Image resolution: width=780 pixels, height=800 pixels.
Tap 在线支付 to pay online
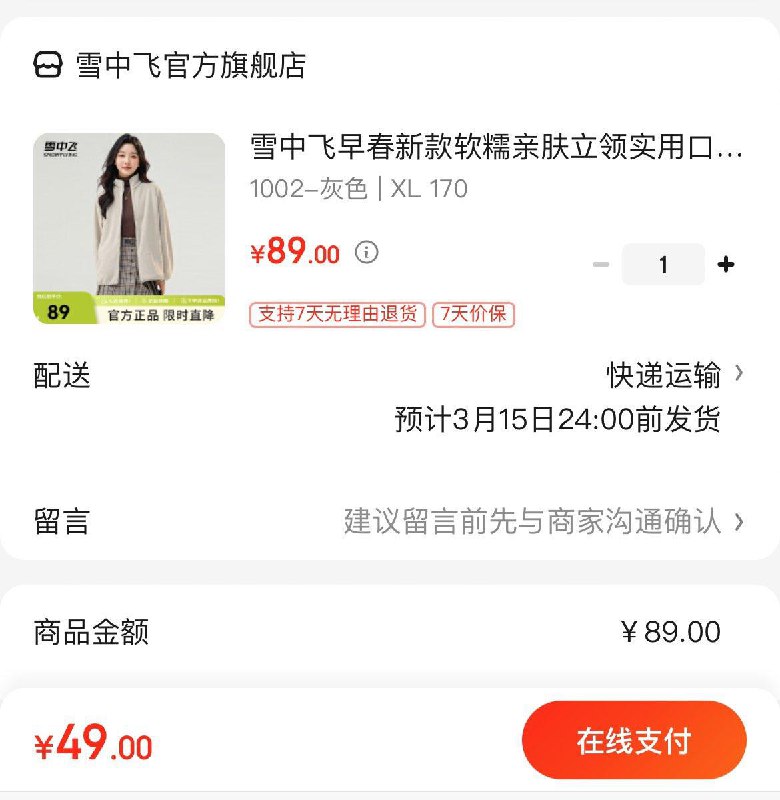634,741
